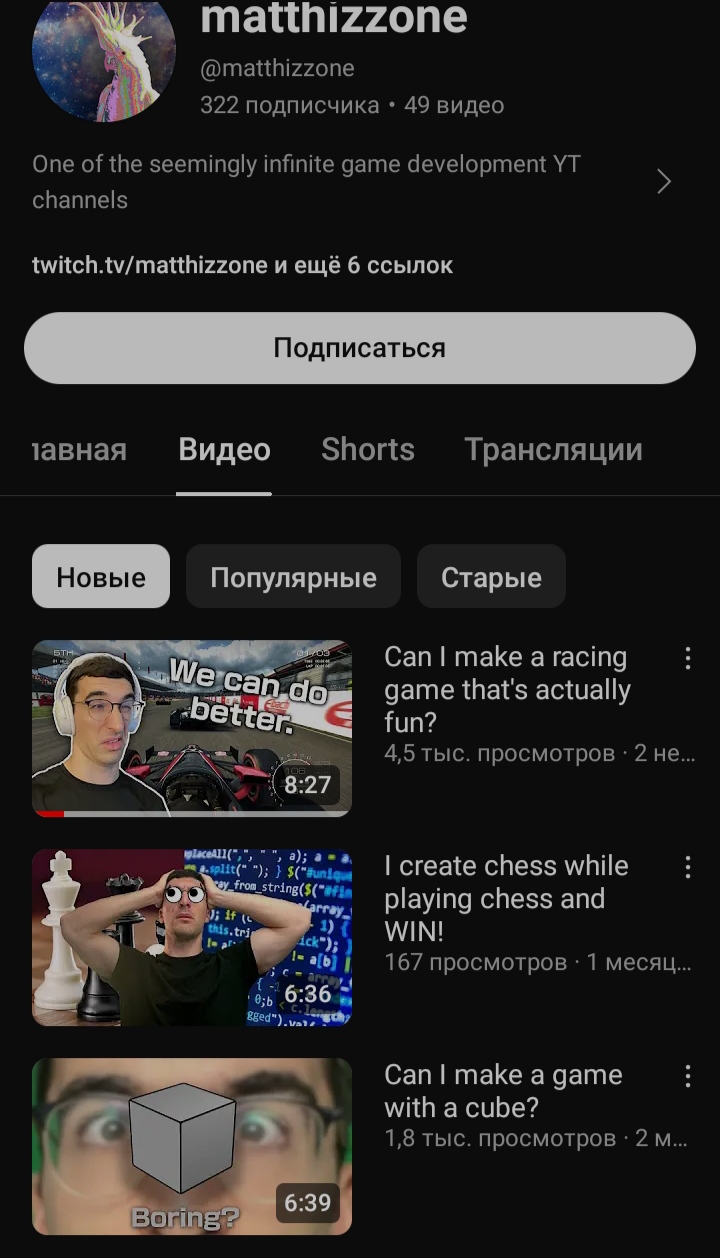The image size is (720, 1258).
Task: Select the Новые filter chip
Action: 101,577
